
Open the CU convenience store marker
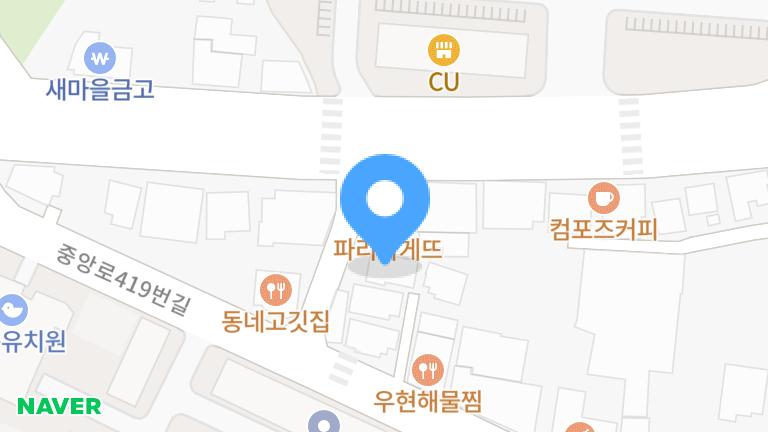pyautogui.click(x=443, y=49)
